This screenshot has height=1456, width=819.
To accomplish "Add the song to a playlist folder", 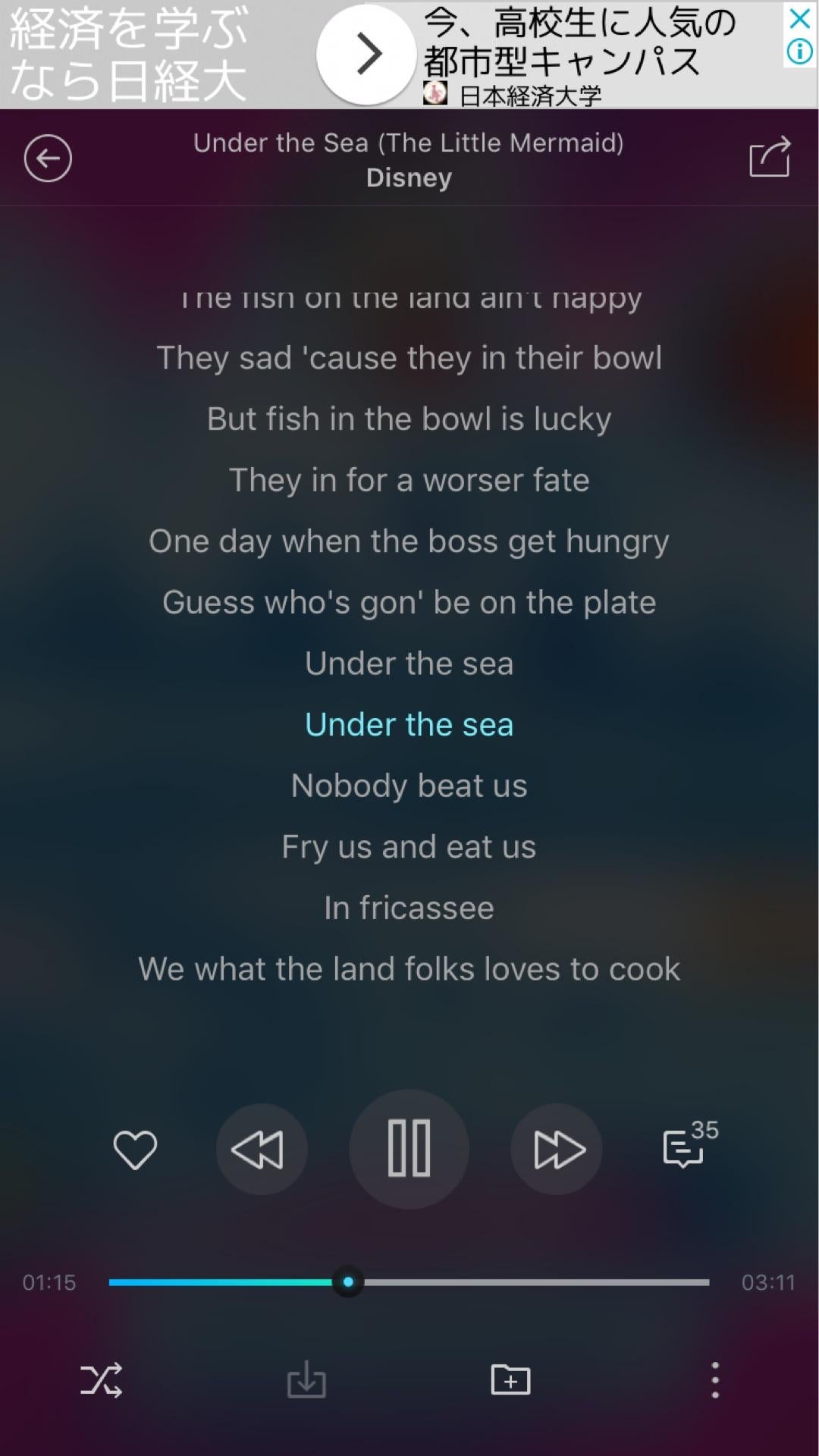I will tap(511, 1380).
